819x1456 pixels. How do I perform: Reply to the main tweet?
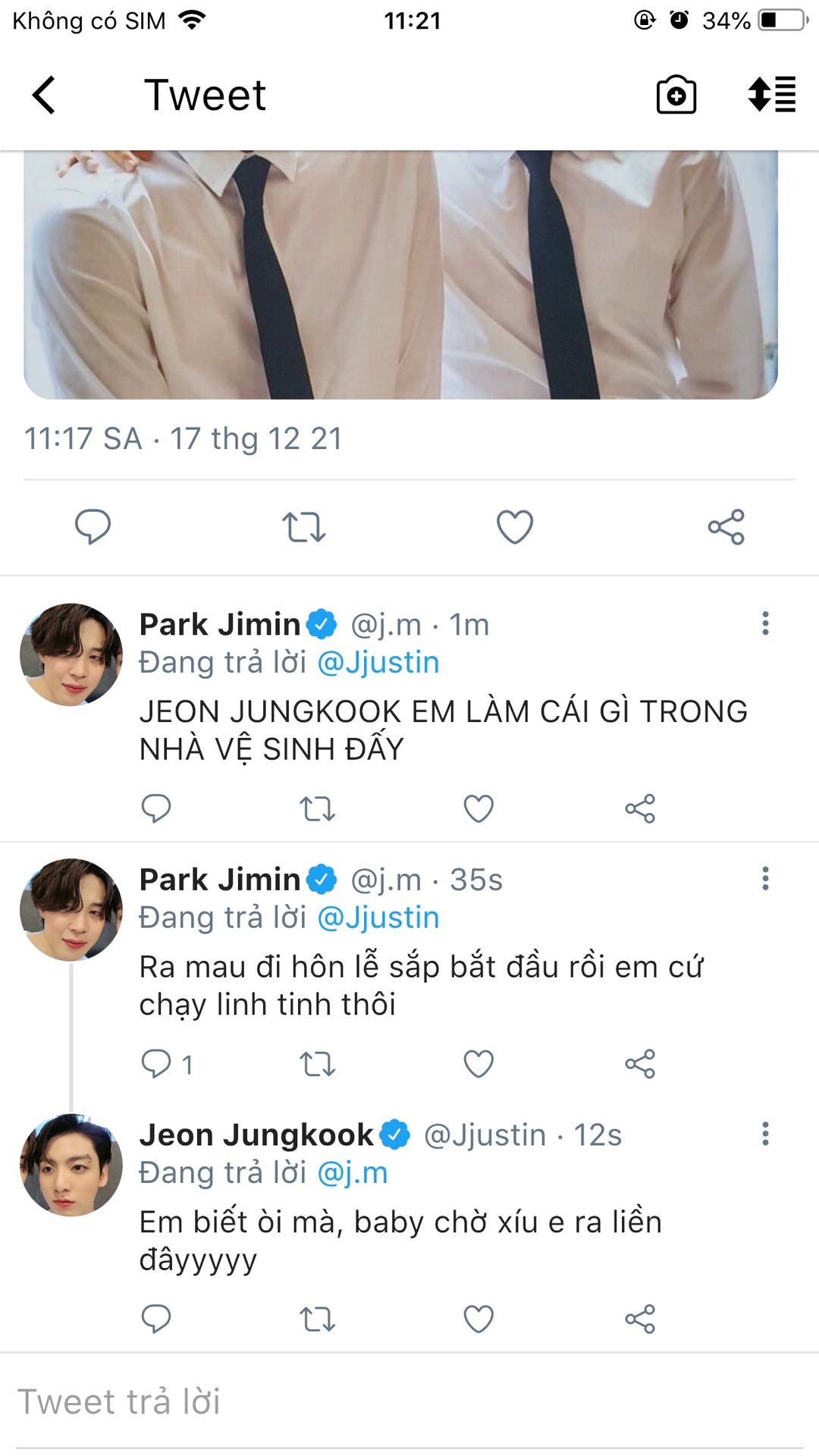click(x=93, y=526)
